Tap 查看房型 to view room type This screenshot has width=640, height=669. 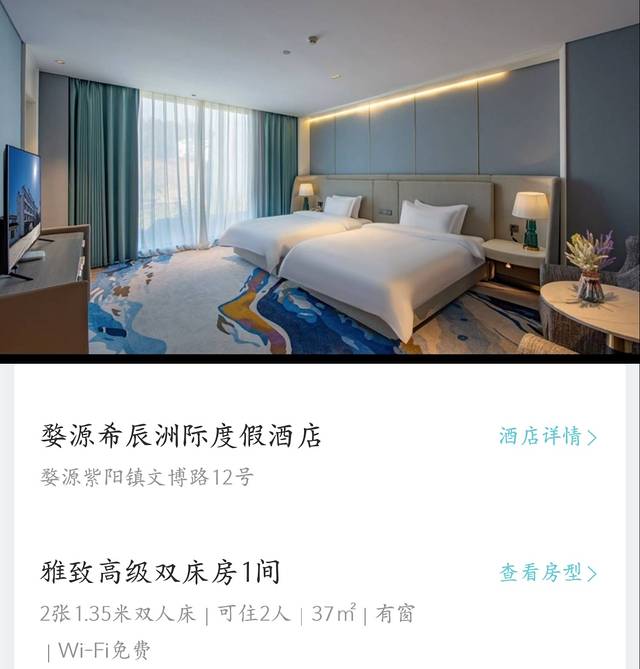(x=548, y=573)
